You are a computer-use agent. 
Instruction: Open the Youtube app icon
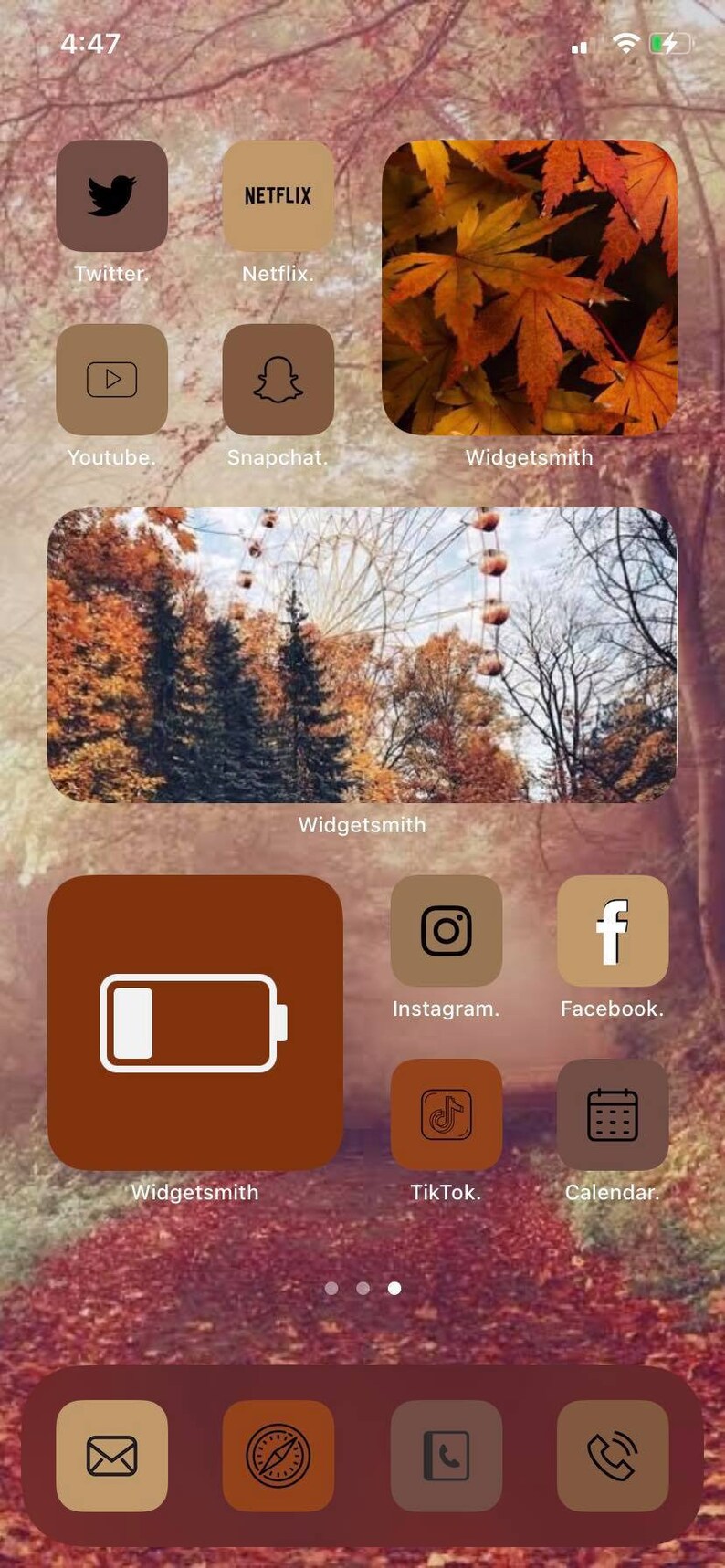[x=111, y=380]
